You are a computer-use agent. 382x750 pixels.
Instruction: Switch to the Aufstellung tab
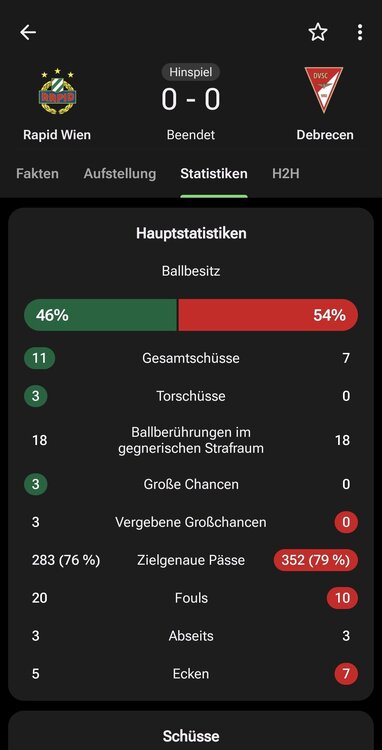120,173
